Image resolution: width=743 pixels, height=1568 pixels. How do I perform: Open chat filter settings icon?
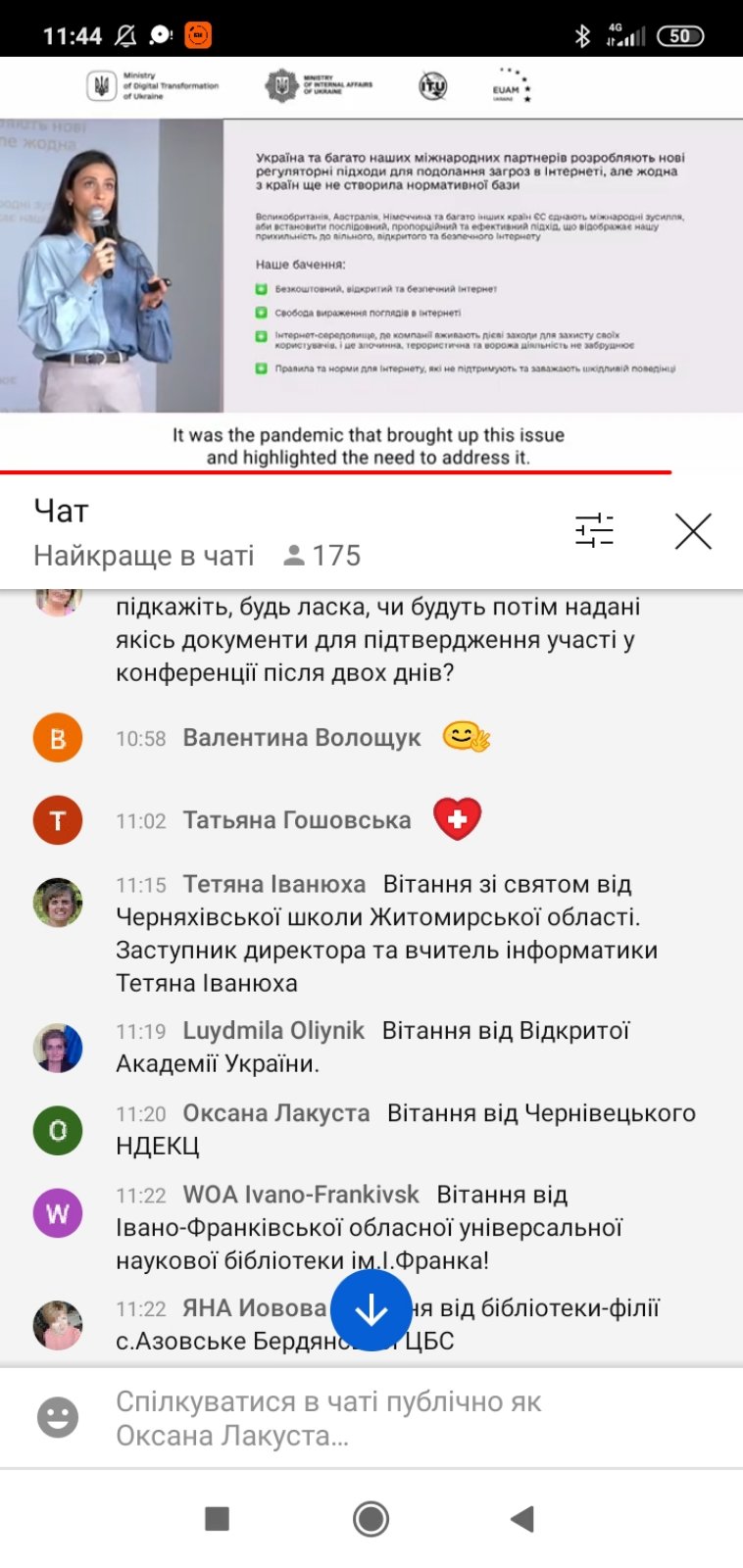click(x=594, y=530)
